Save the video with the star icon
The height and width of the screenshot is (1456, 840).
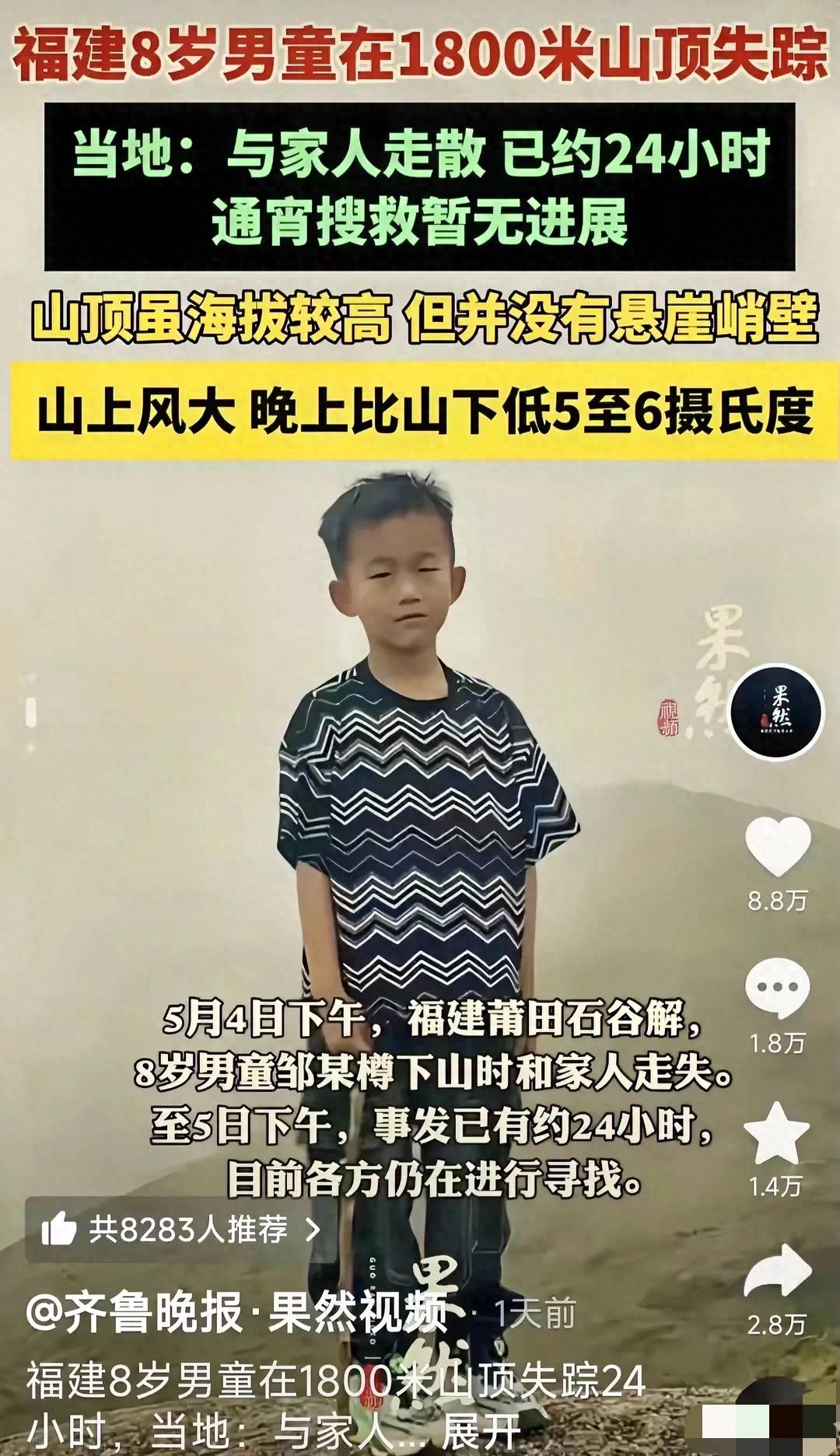[778, 1133]
